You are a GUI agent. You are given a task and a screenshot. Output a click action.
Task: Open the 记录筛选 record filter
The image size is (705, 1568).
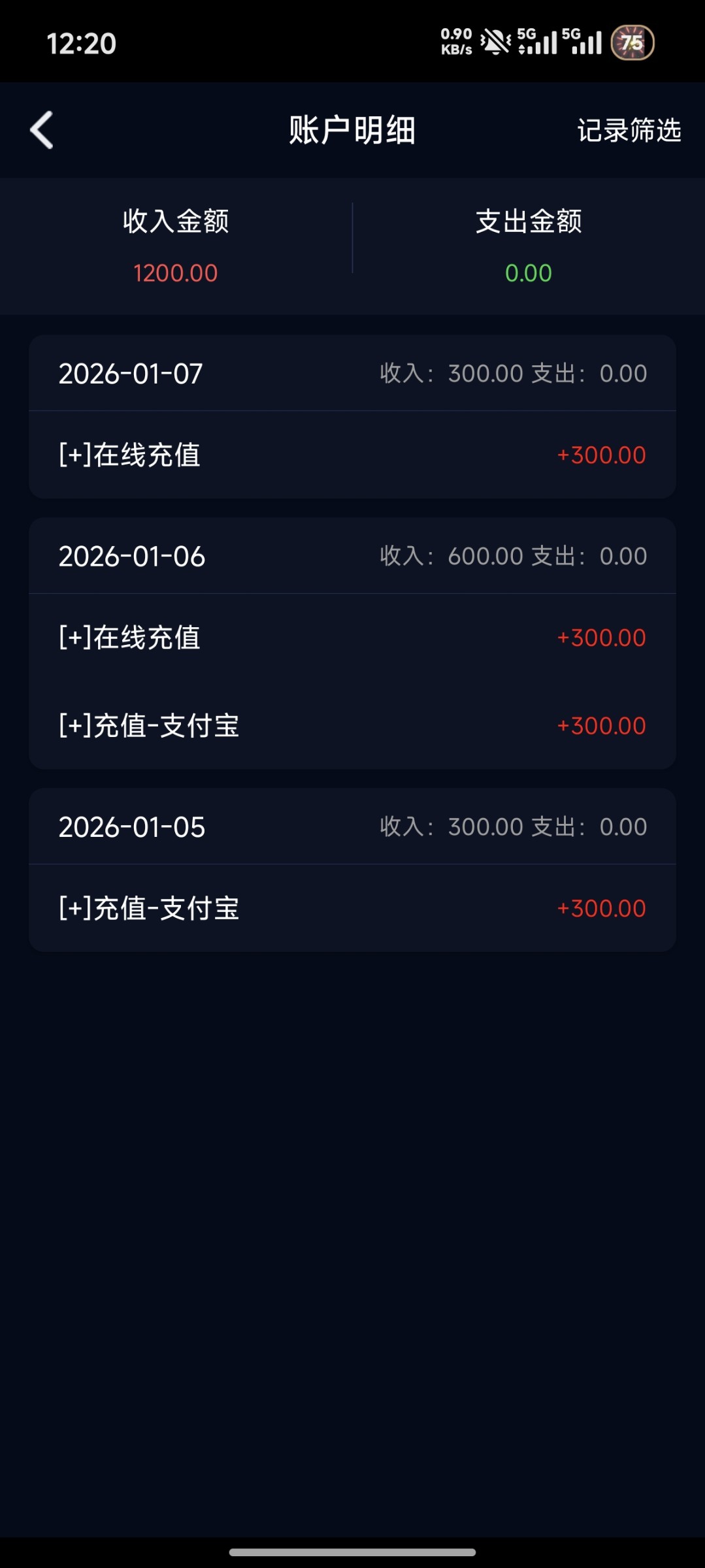click(x=629, y=131)
